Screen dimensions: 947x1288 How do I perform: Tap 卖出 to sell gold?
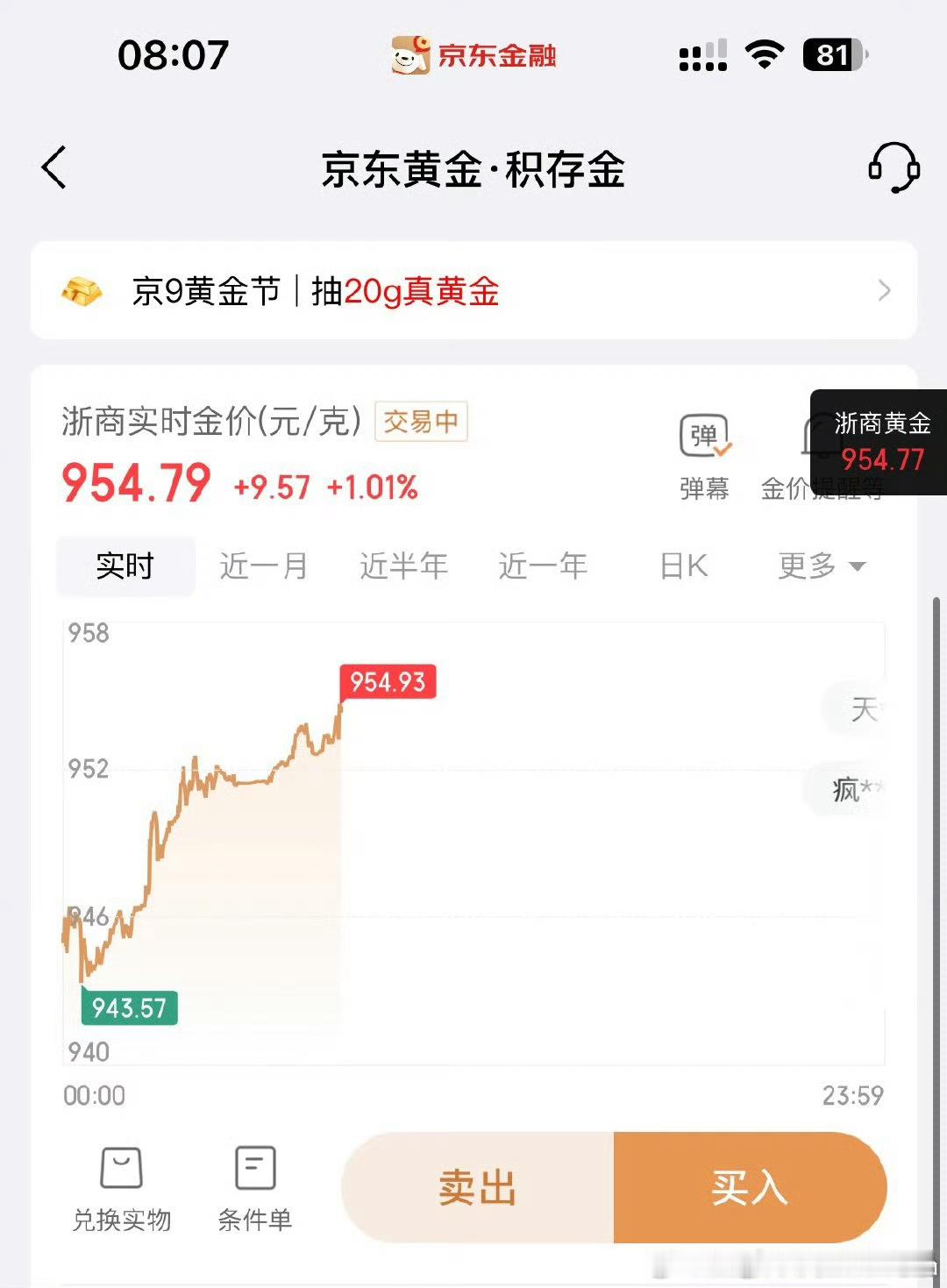click(x=478, y=1188)
